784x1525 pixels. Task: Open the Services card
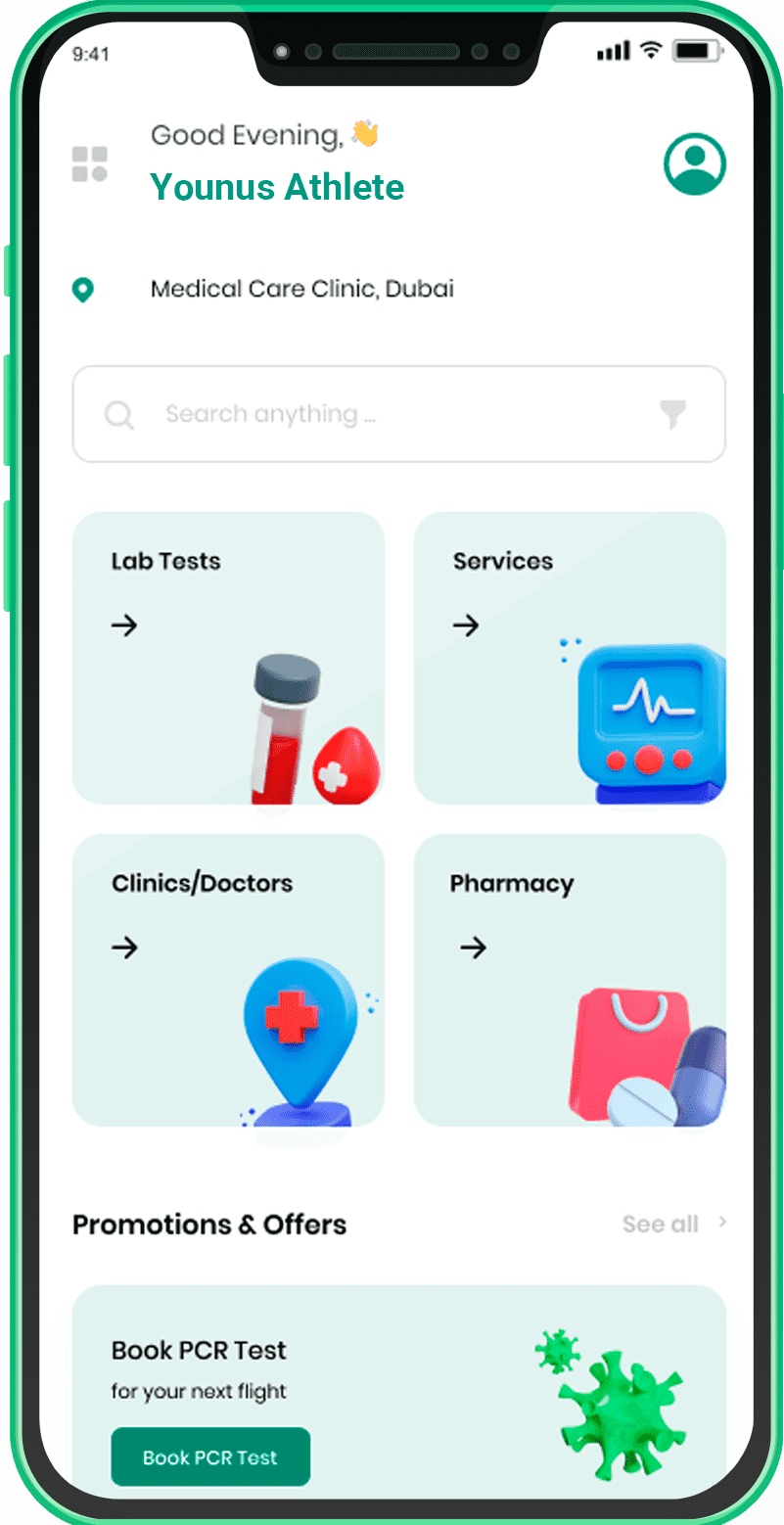(x=570, y=658)
